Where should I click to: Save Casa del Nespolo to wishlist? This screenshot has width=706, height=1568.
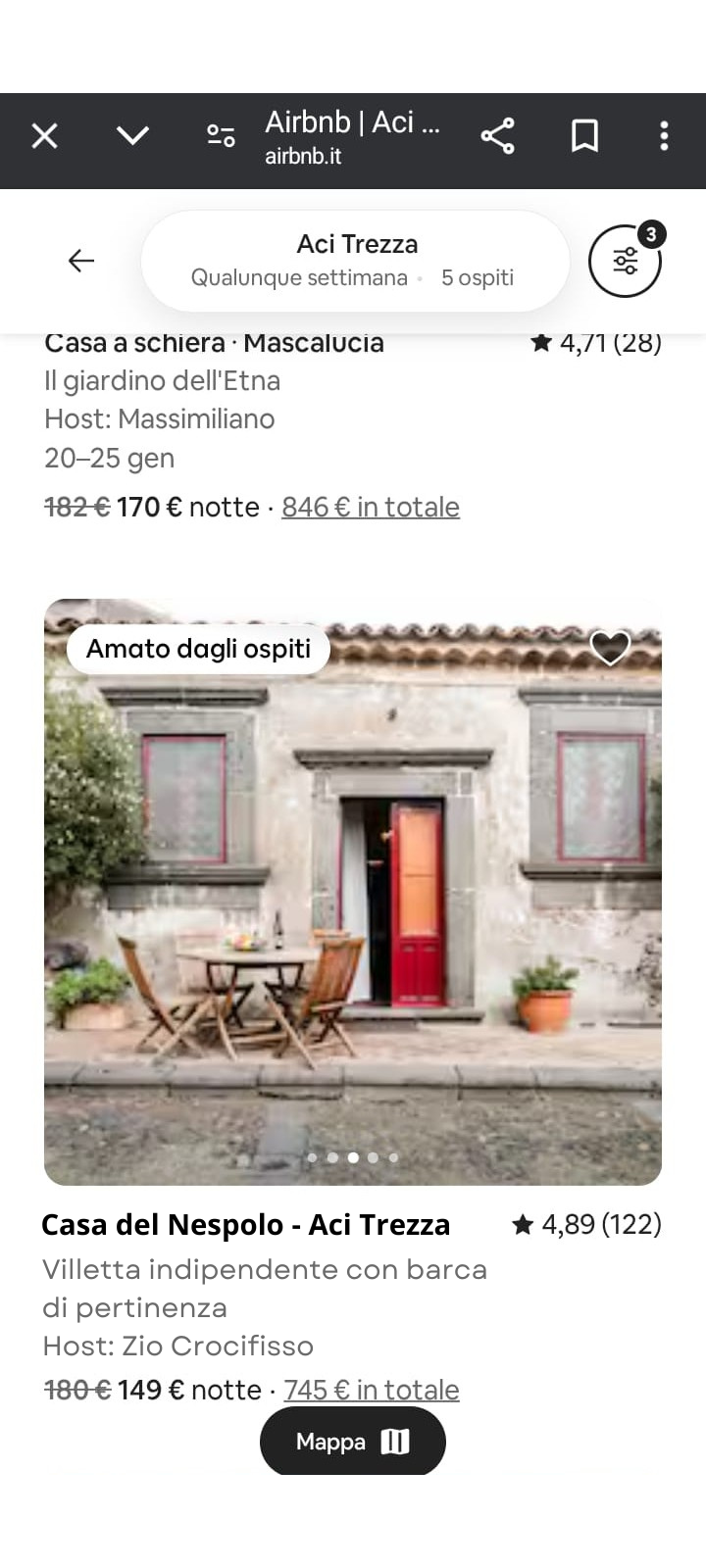pos(610,648)
